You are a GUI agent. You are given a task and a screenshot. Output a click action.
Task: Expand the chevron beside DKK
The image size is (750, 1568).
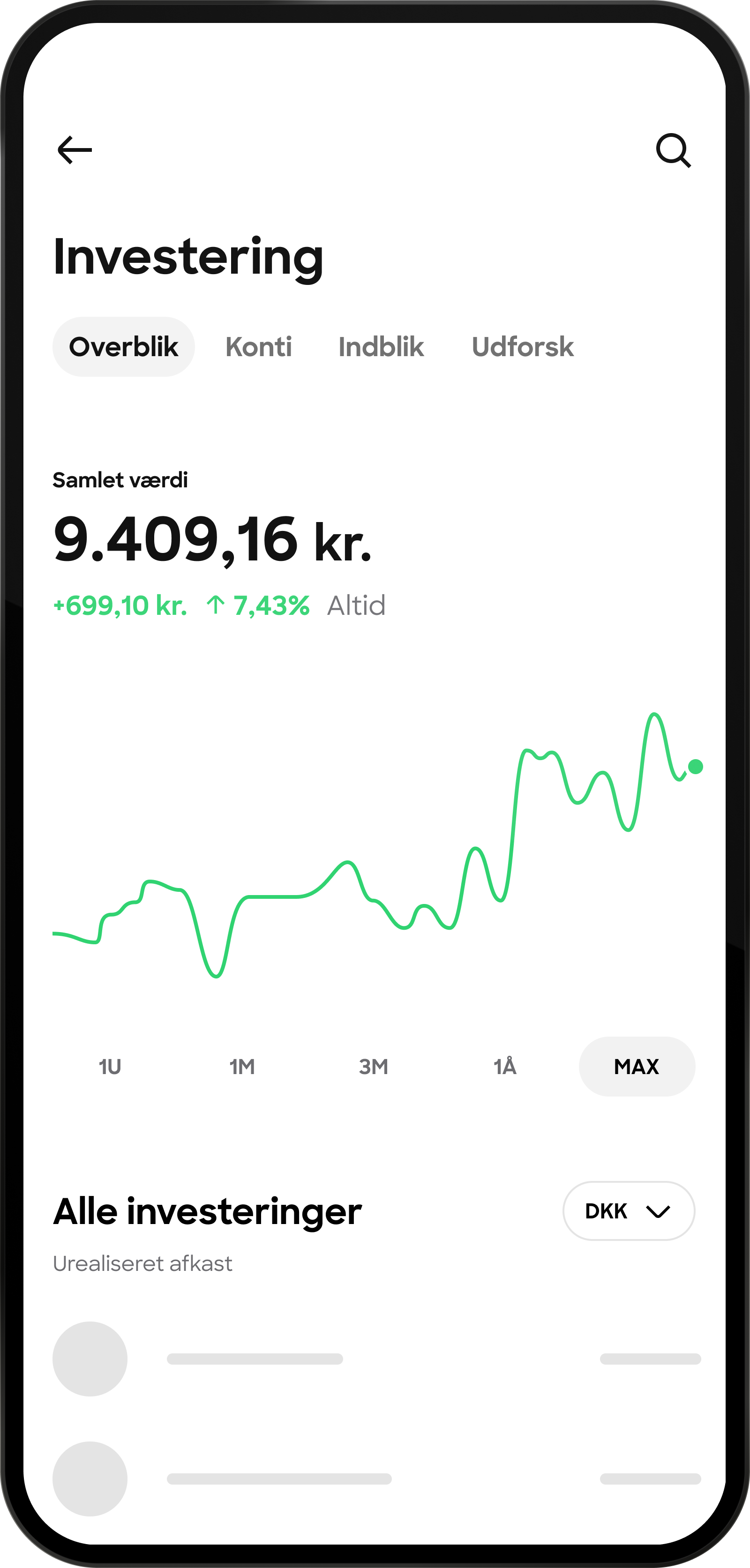[658, 1211]
